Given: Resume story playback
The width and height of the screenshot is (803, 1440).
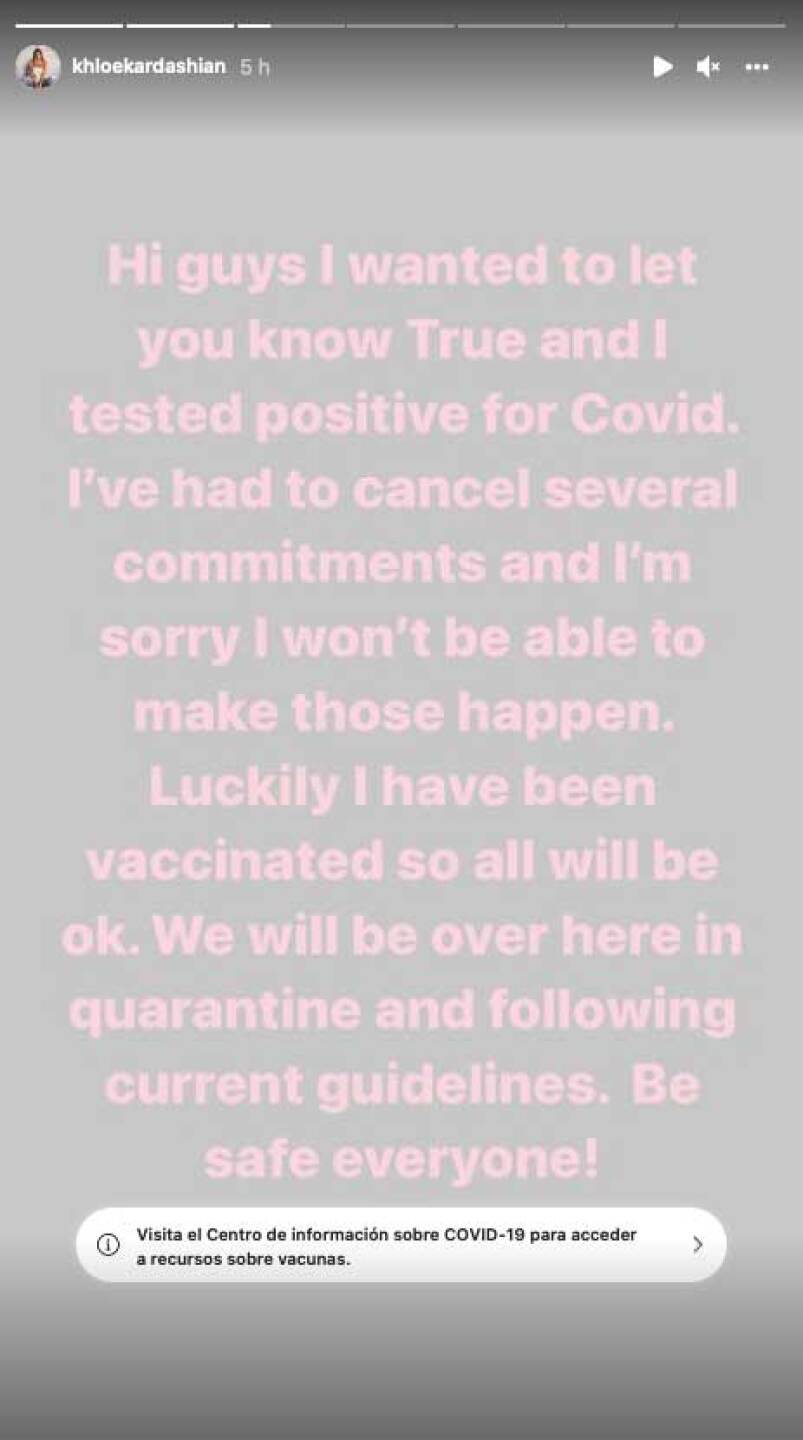Looking at the screenshot, I should pyautogui.click(x=662, y=67).
